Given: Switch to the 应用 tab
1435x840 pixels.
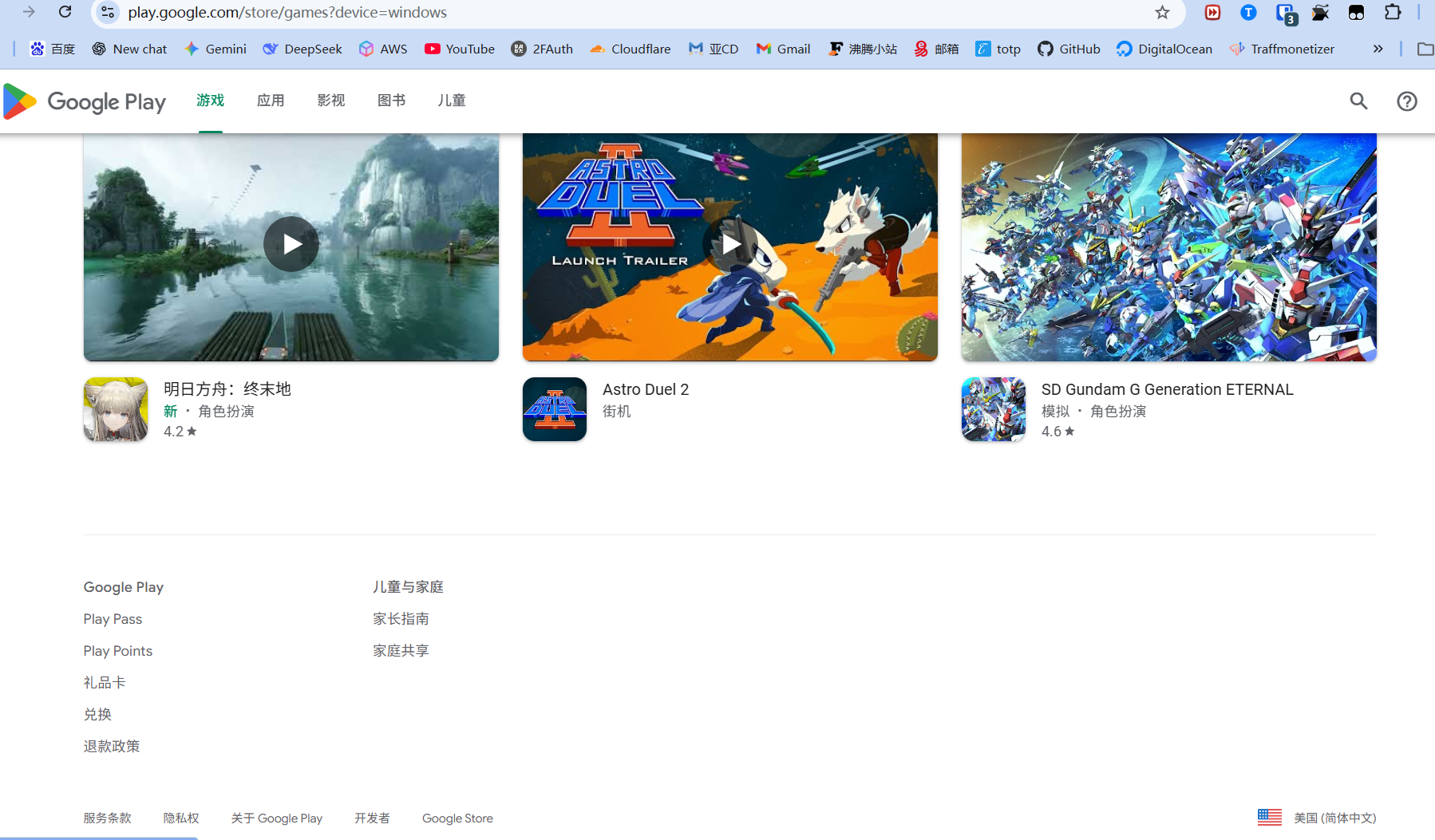Looking at the screenshot, I should point(271,101).
